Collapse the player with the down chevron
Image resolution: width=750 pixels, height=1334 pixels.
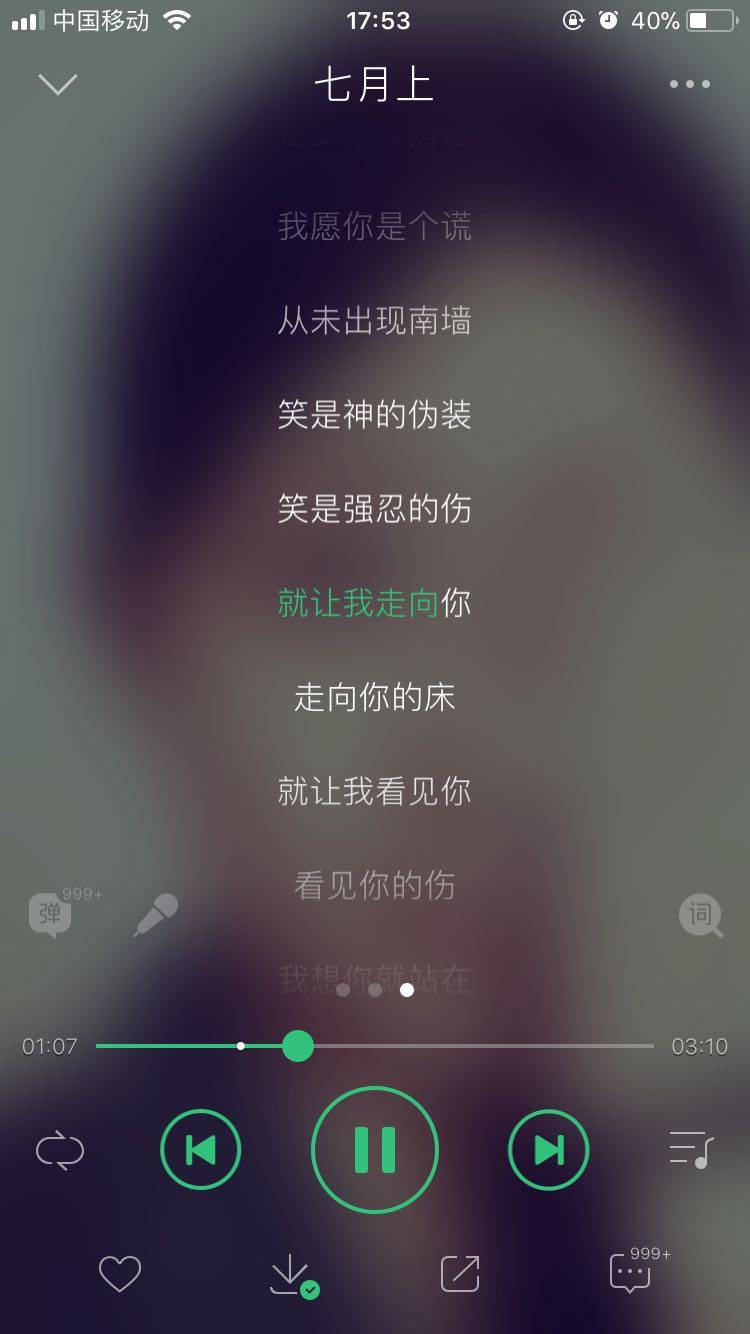click(57, 84)
